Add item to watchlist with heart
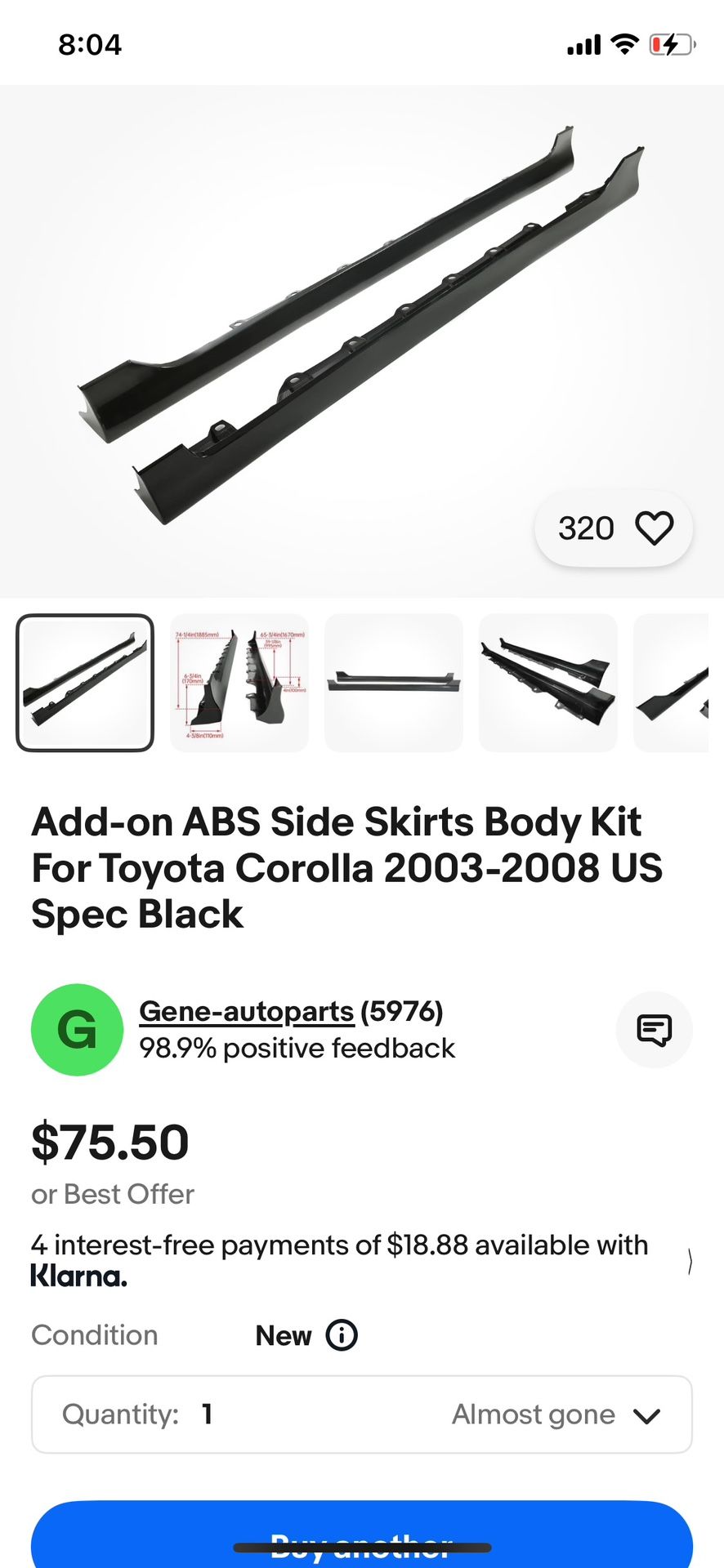Viewport: 724px width, 1568px height. click(x=655, y=528)
